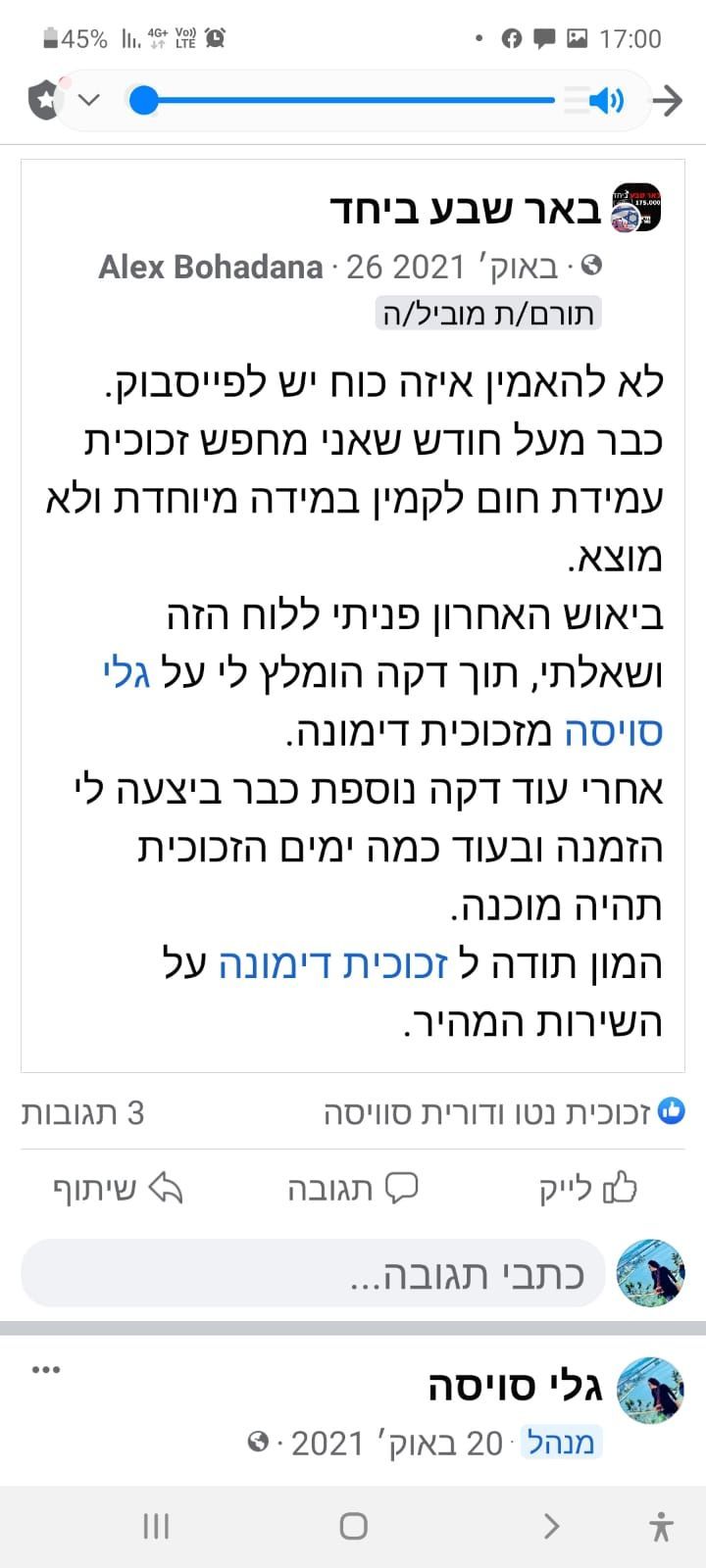Share the post via שיתוף

click(x=118, y=1189)
